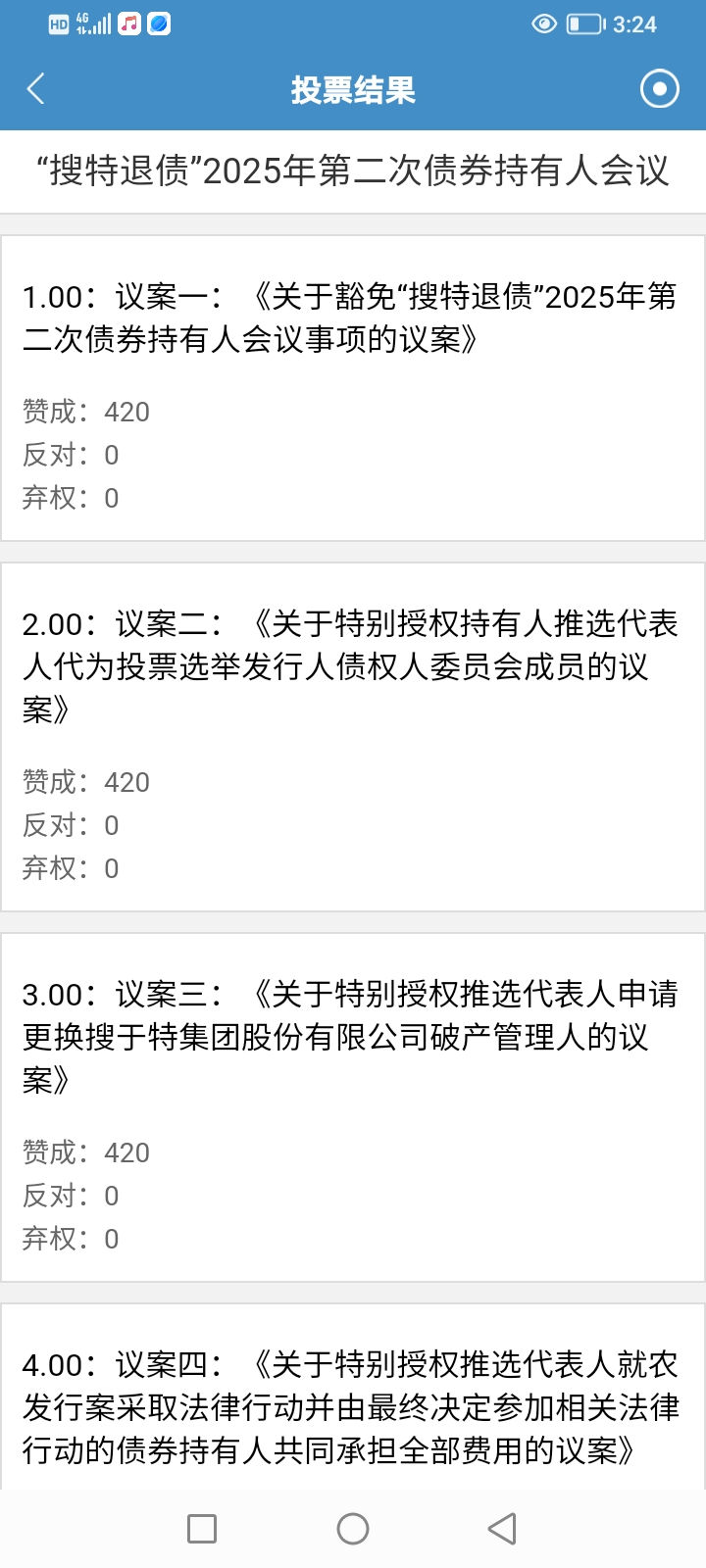Open the system recent apps view
The image size is (706, 1568).
point(202,1529)
